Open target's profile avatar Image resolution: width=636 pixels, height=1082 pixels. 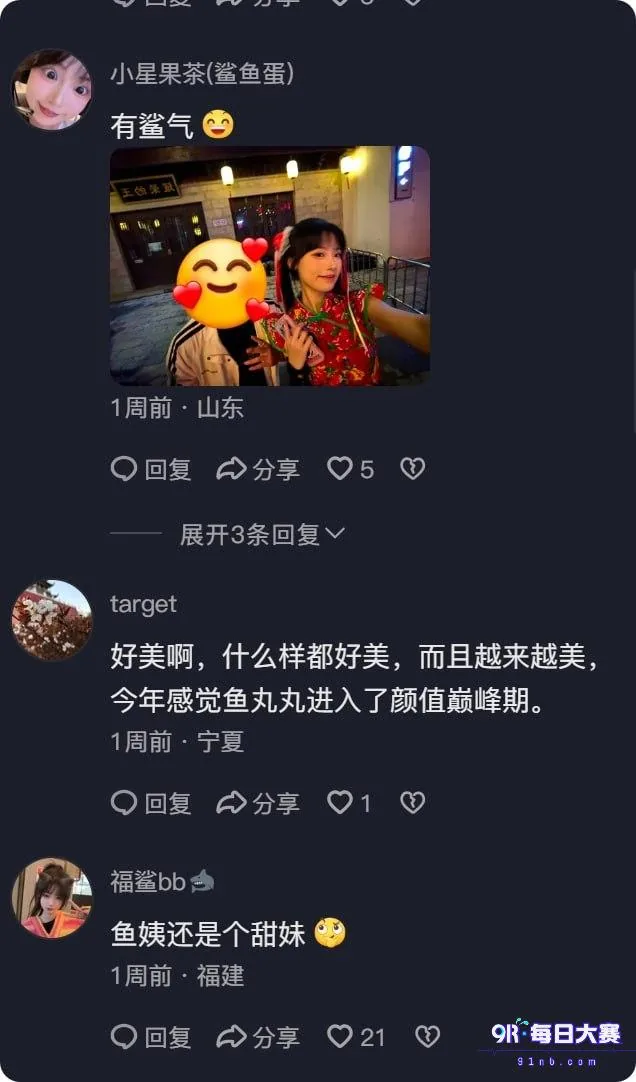click(x=52, y=620)
